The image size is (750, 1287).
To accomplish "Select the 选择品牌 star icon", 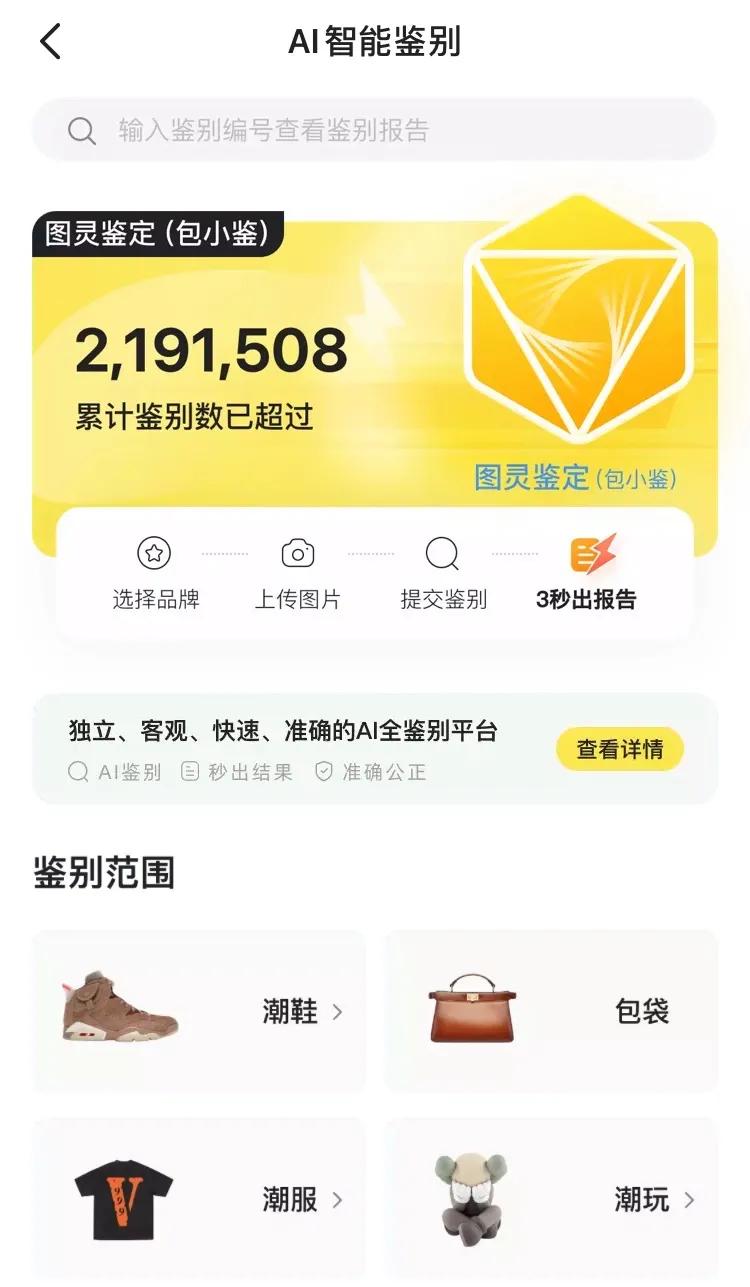I will pos(156,552).
